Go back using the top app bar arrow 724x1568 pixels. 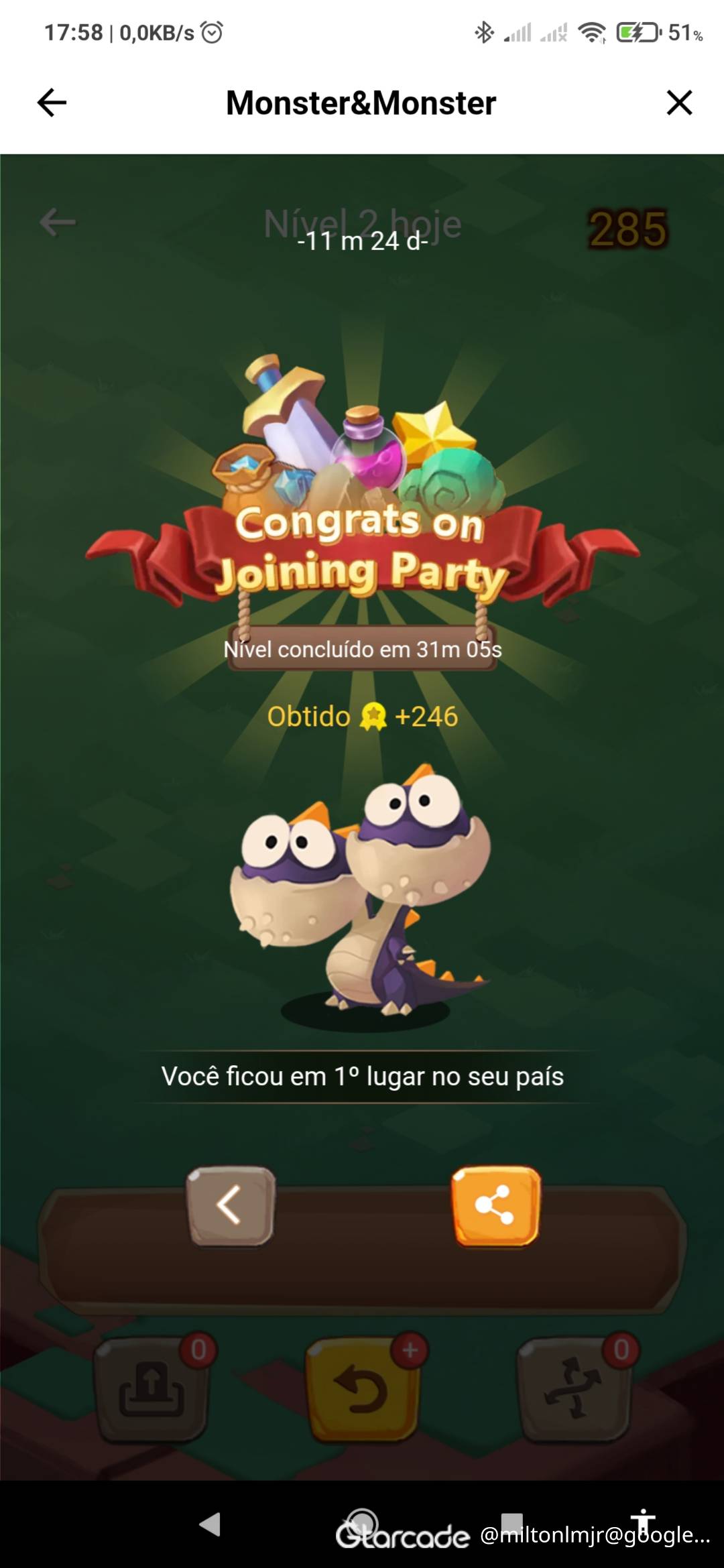[x=52, y=103]
